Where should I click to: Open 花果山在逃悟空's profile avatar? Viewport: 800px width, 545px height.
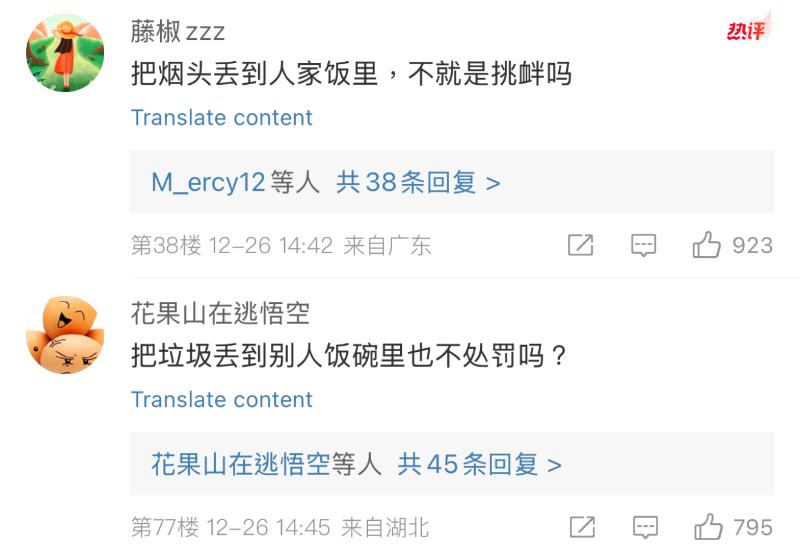[65, 335]
